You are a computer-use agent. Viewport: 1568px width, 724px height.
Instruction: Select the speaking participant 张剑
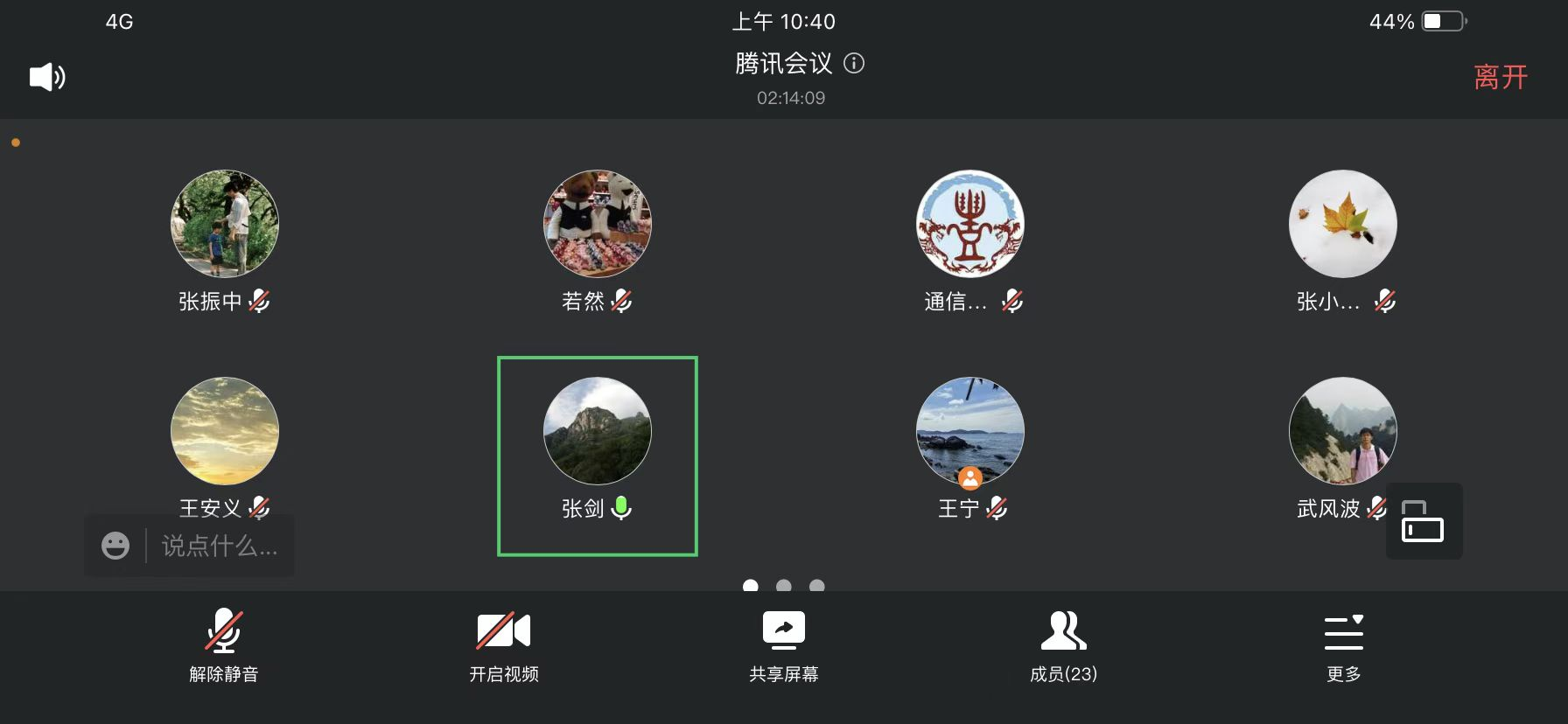(x=598, y=431)
